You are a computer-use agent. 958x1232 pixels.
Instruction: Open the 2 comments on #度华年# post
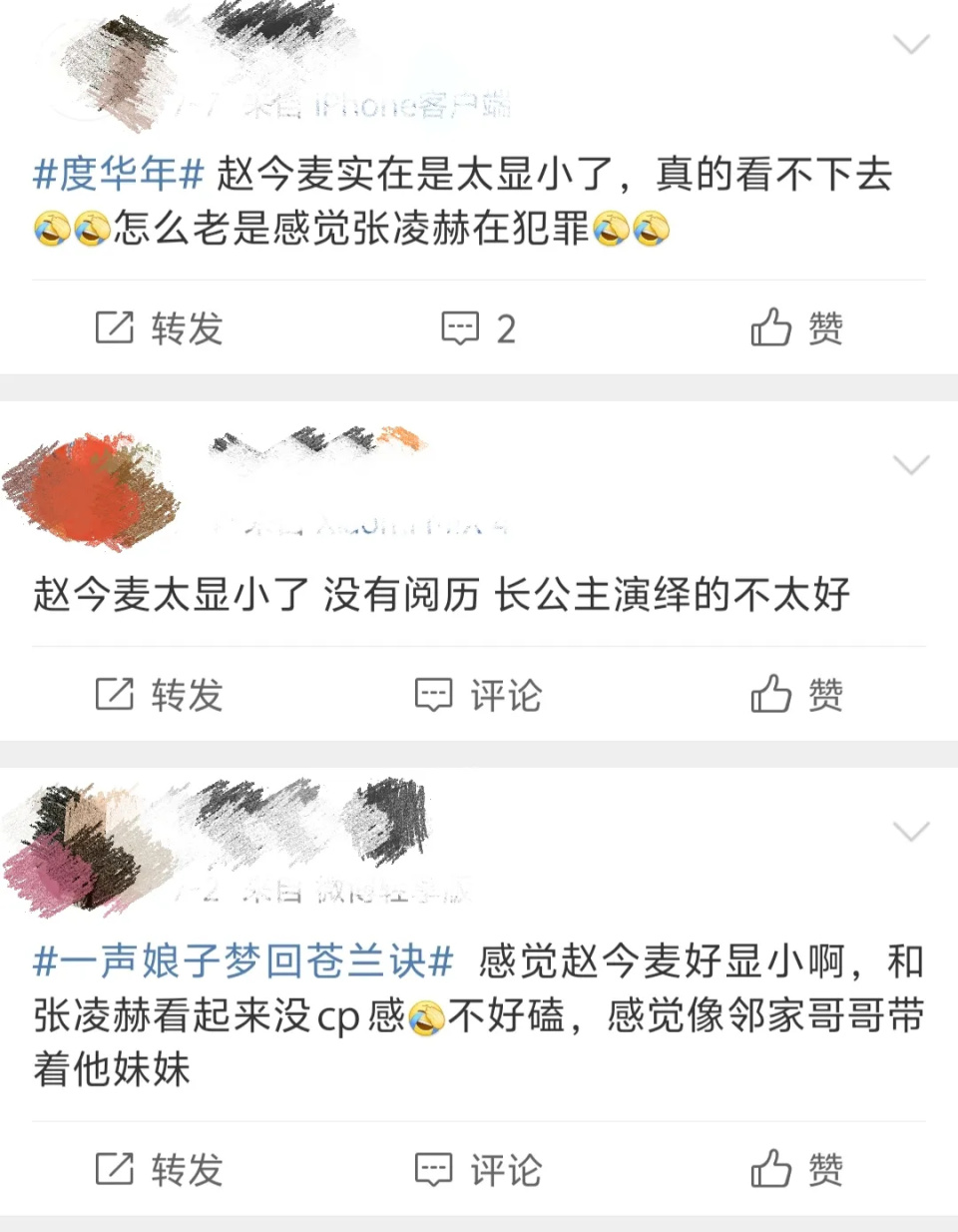[x=479, y=328]
